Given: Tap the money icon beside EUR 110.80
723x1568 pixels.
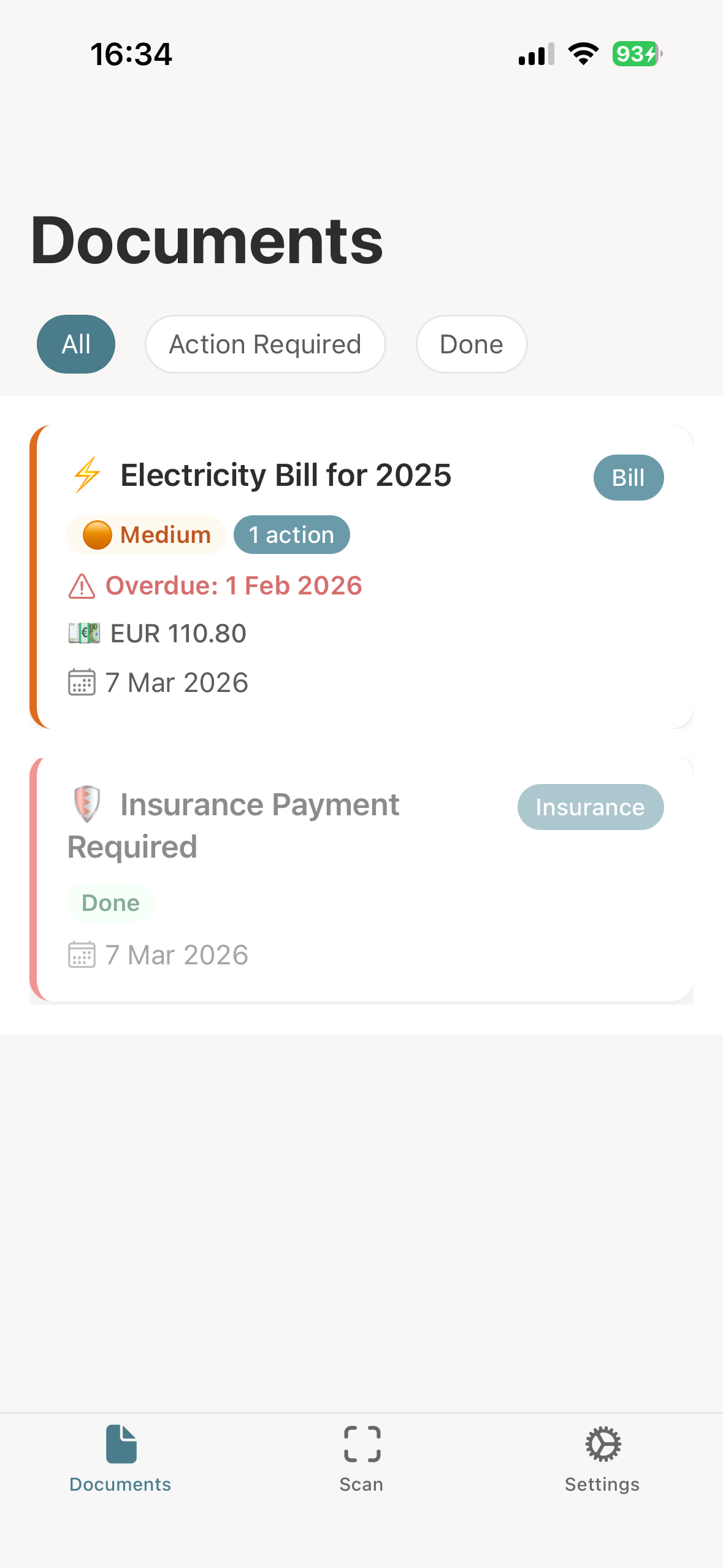Looking at the screenshot, I should pyautogui.click(x=83, y=633).
